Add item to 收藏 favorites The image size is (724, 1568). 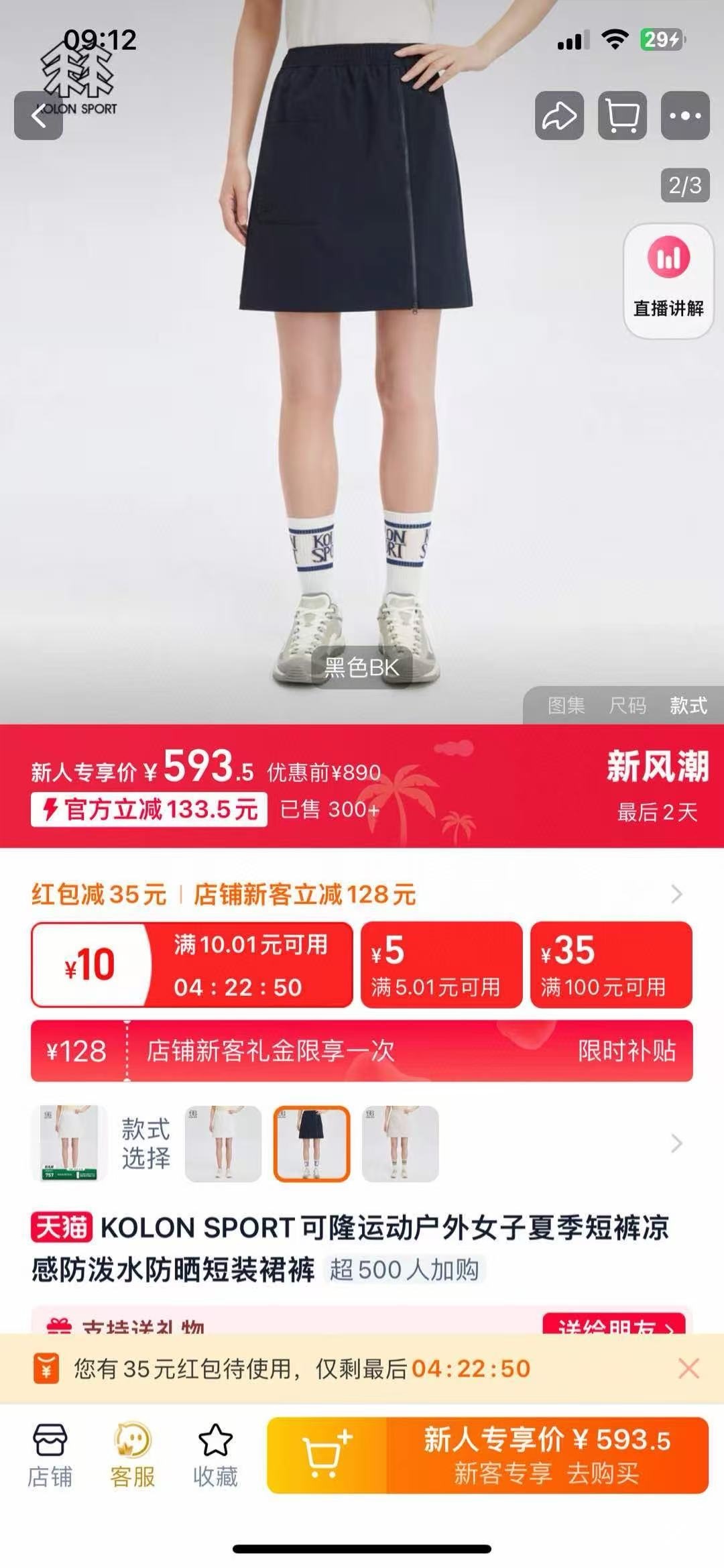[x=215, y=1455]
